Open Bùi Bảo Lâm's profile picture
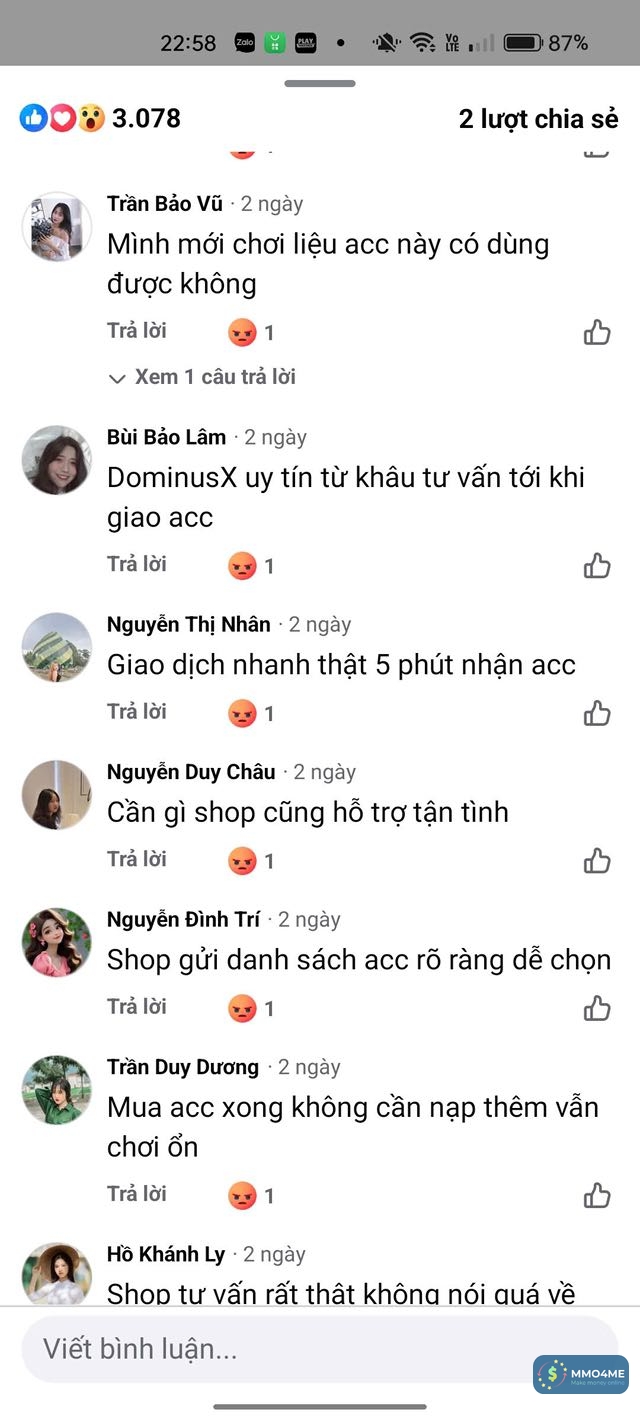 [57, 460]
